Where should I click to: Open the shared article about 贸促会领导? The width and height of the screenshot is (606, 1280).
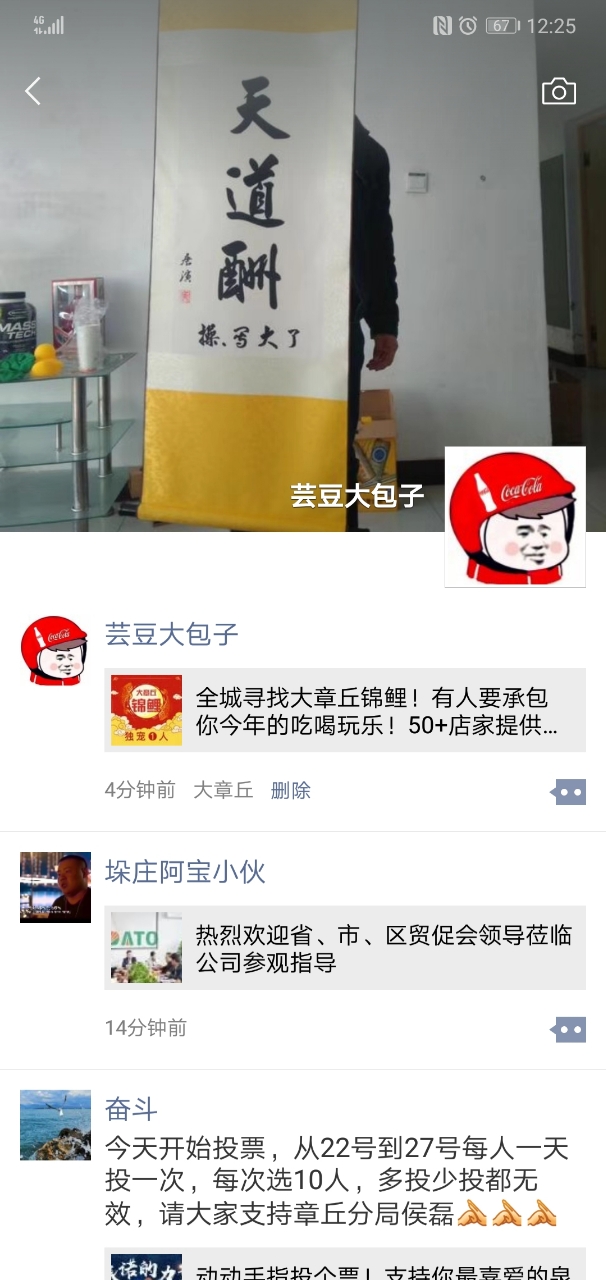coord(345,948)
